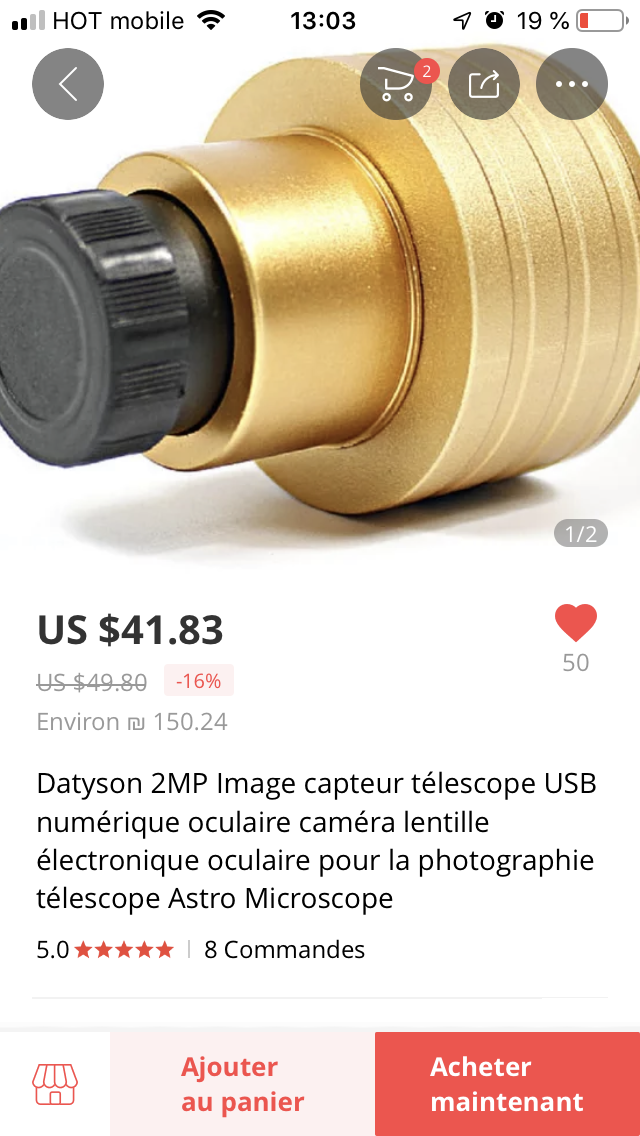Go back to the previous page
The image size is (640, 1136).
[x=68, y=84]
